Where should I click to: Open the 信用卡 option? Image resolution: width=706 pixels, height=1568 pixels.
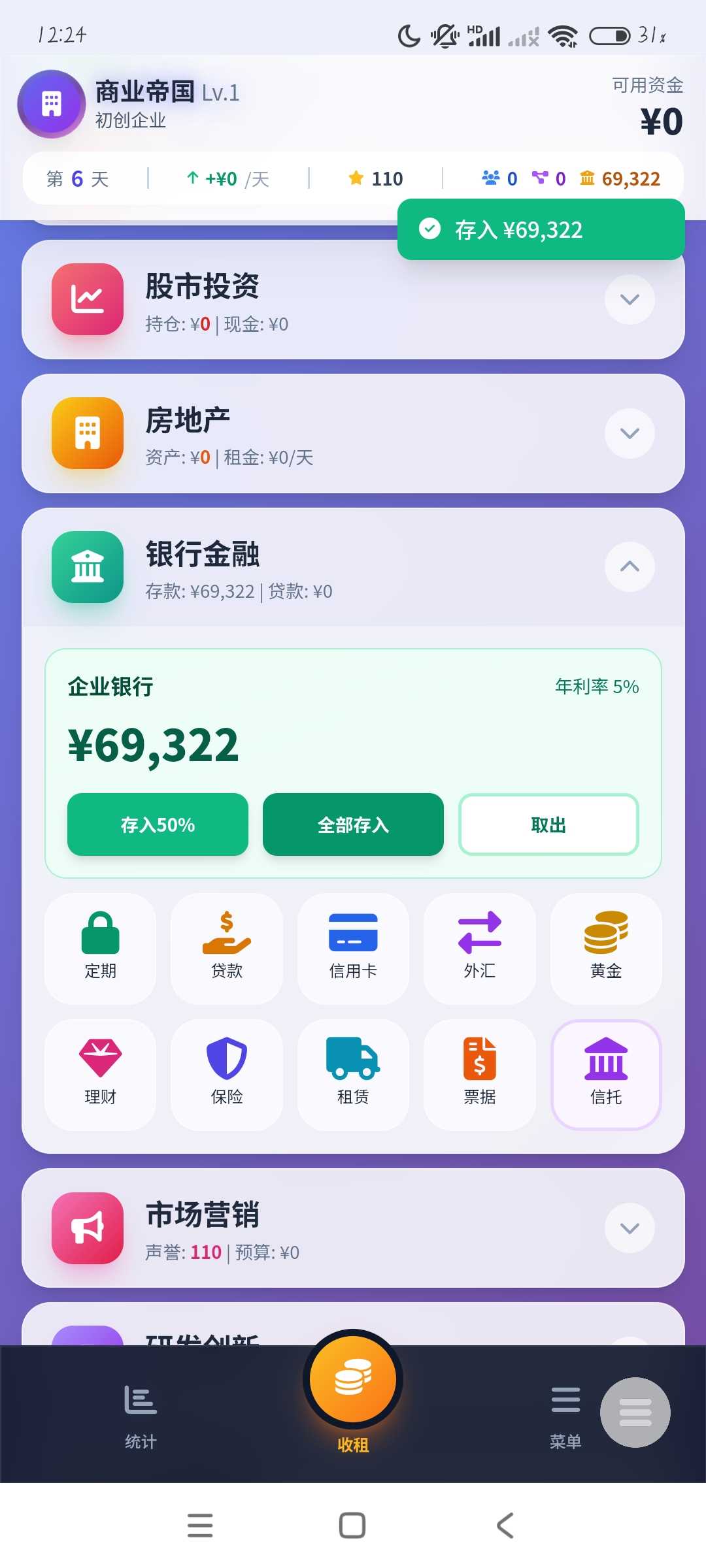[353, 947]
